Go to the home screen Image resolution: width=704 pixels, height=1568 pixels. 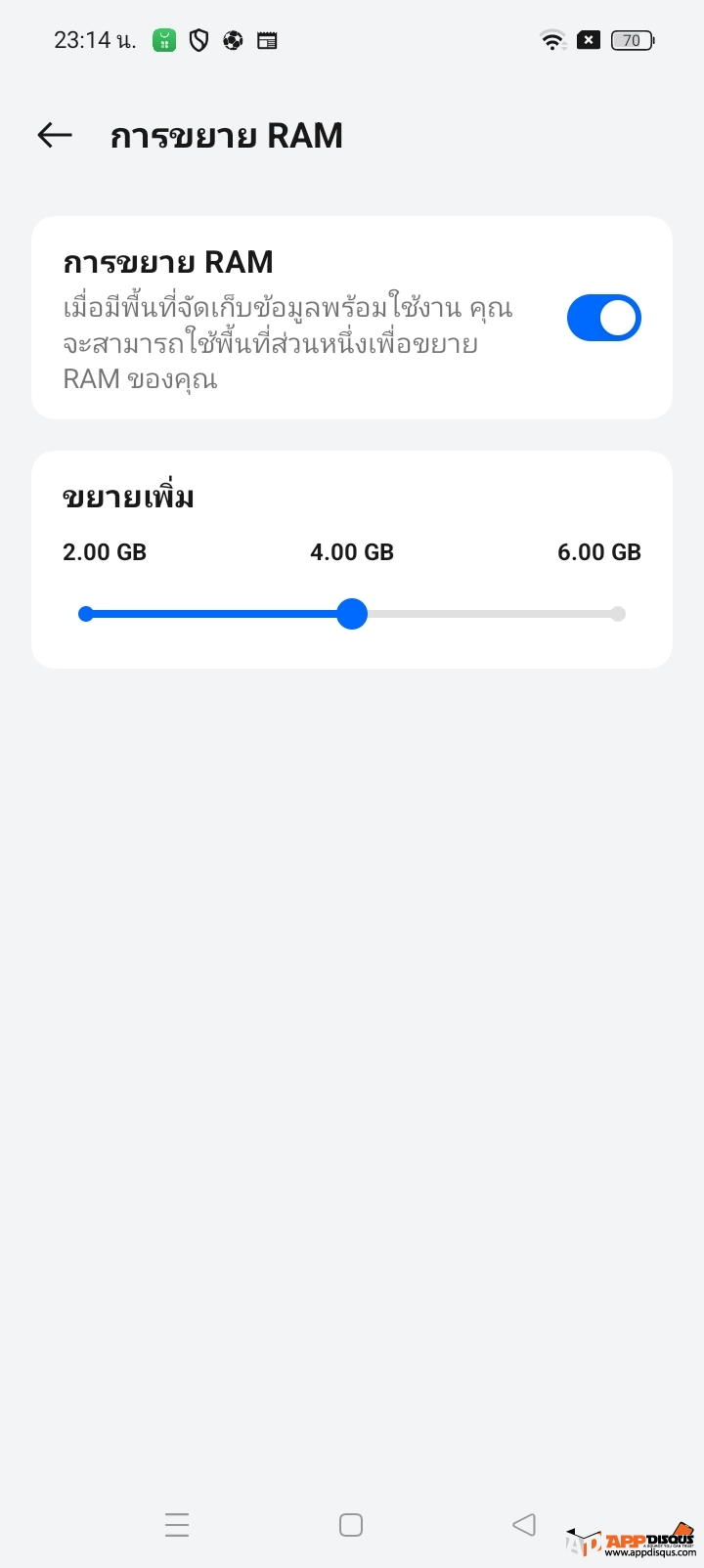[x=351, y=1525]
